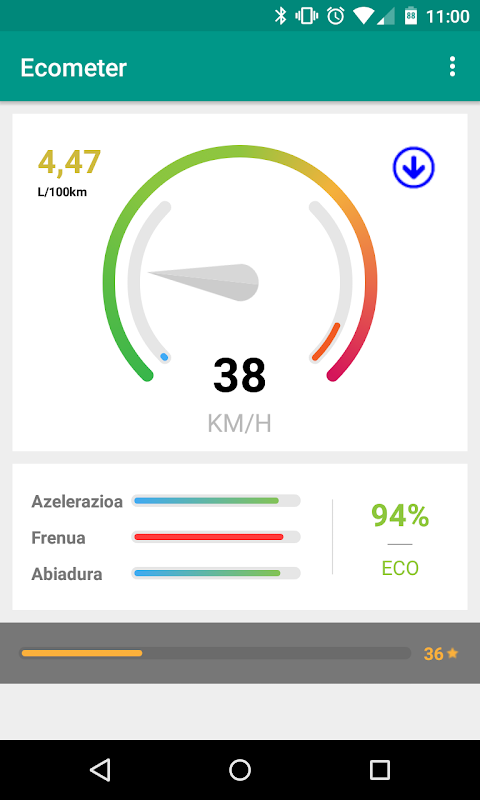Tap the blue down-arrow circle icon
This screenshot has width=480, height=800.
413,168
